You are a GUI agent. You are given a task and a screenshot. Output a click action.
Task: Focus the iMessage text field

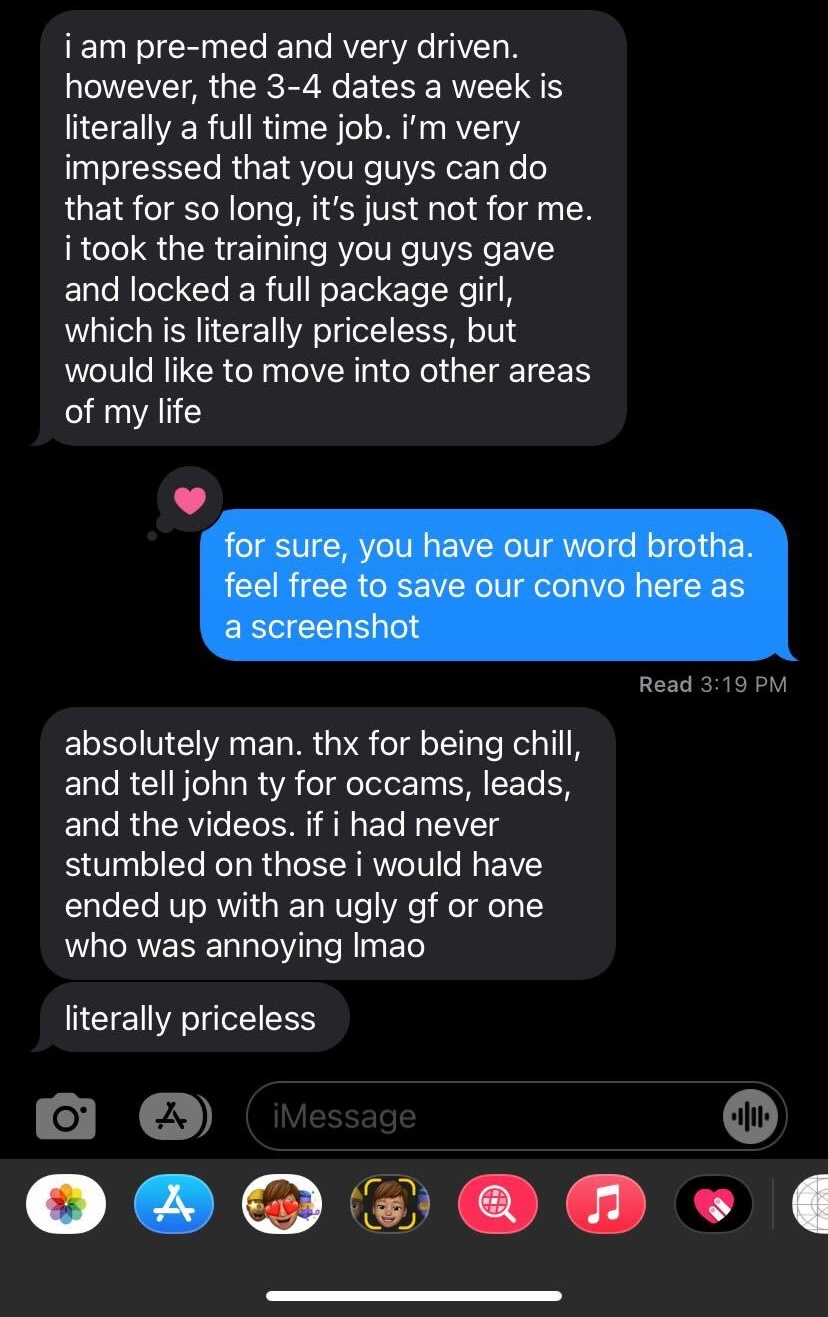click(x=480, y=1116)
